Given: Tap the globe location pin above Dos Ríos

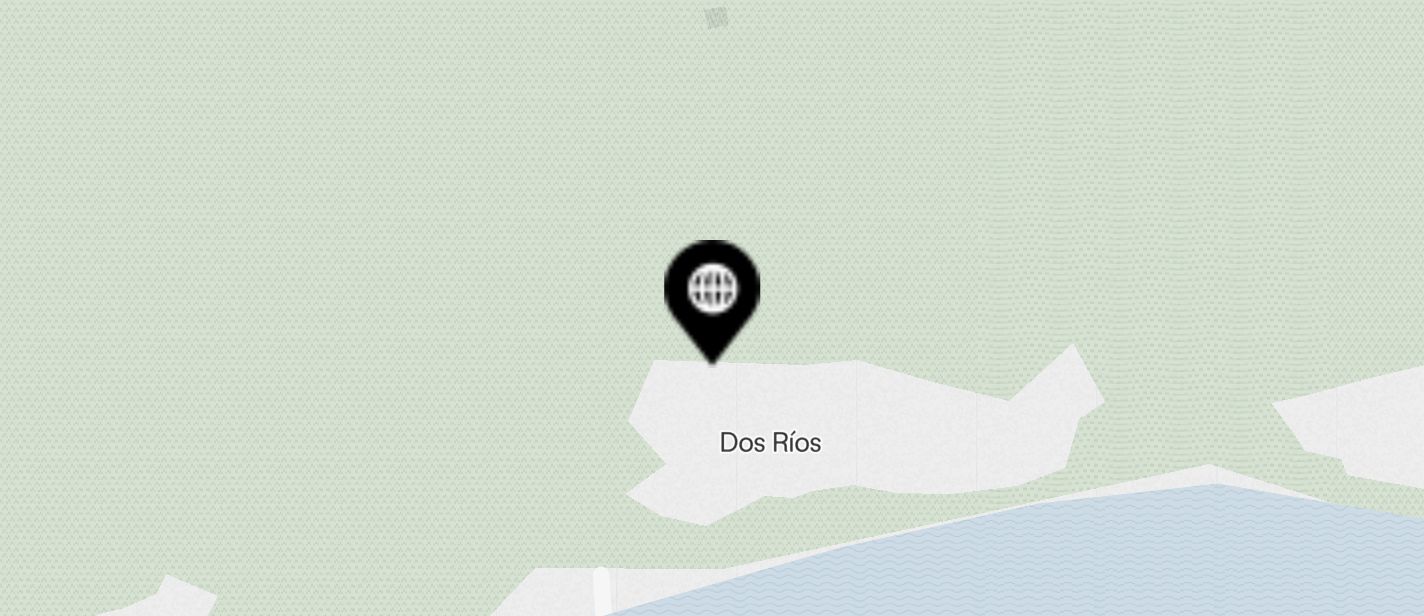Looking at the screenshot, I should tap(712, 292).
